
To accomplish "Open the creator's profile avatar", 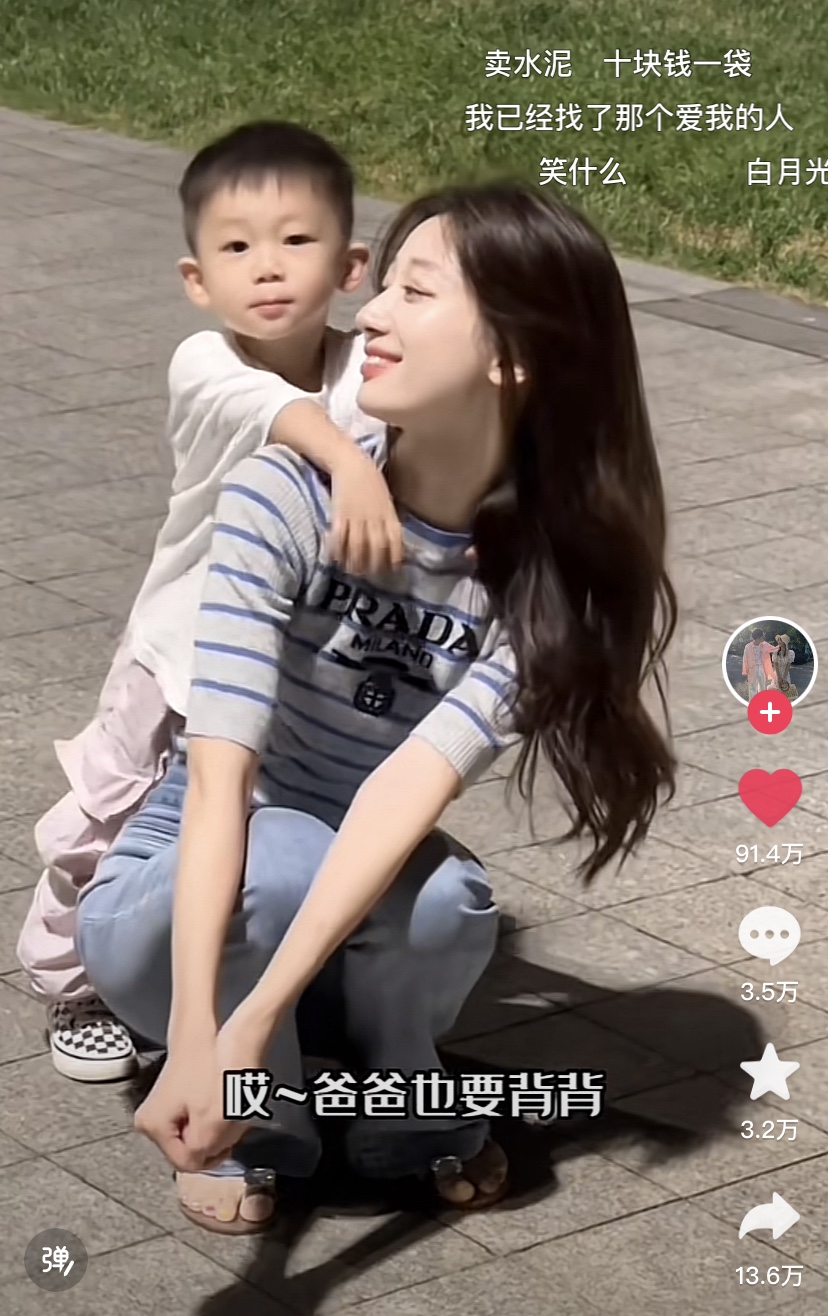I will [x=769, y=660].
